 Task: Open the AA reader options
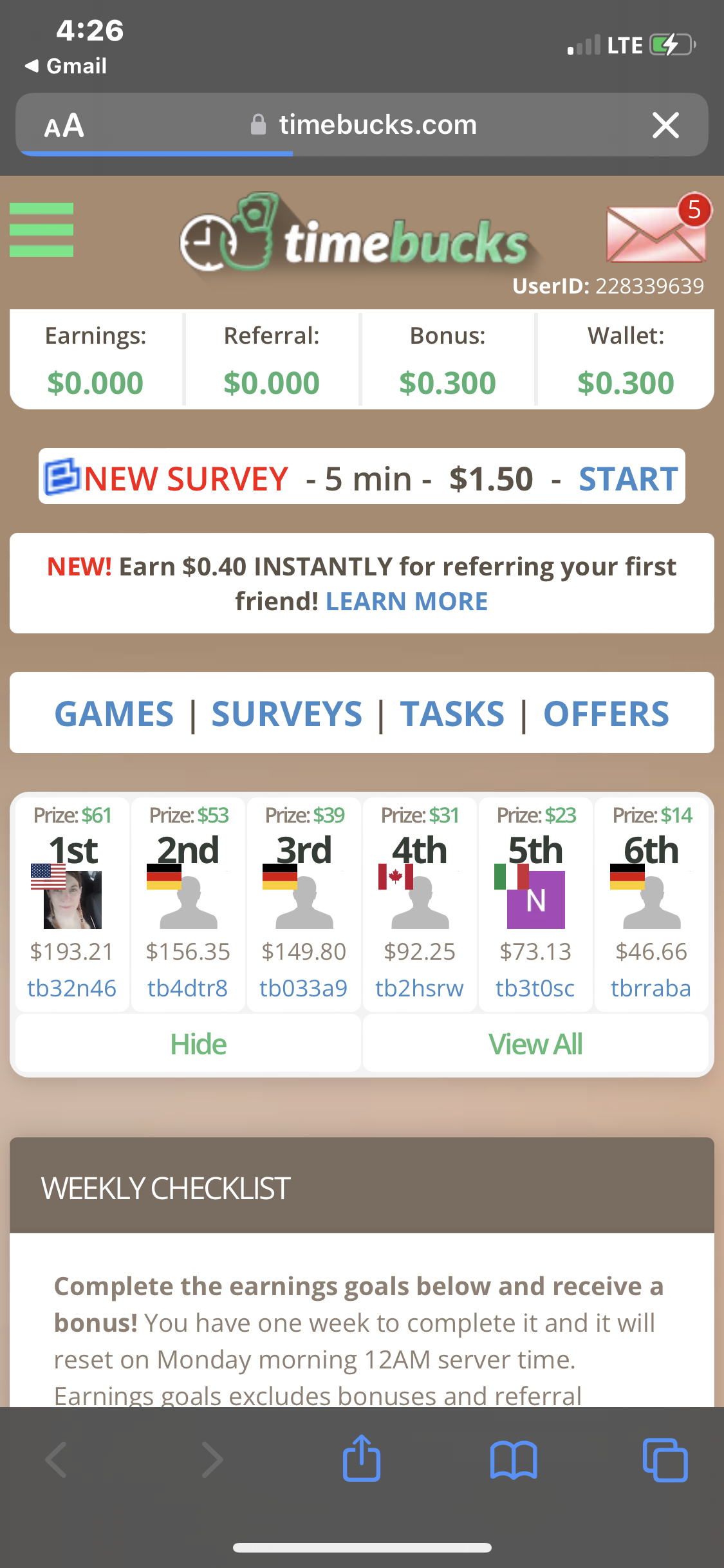(x=64, y=126)
